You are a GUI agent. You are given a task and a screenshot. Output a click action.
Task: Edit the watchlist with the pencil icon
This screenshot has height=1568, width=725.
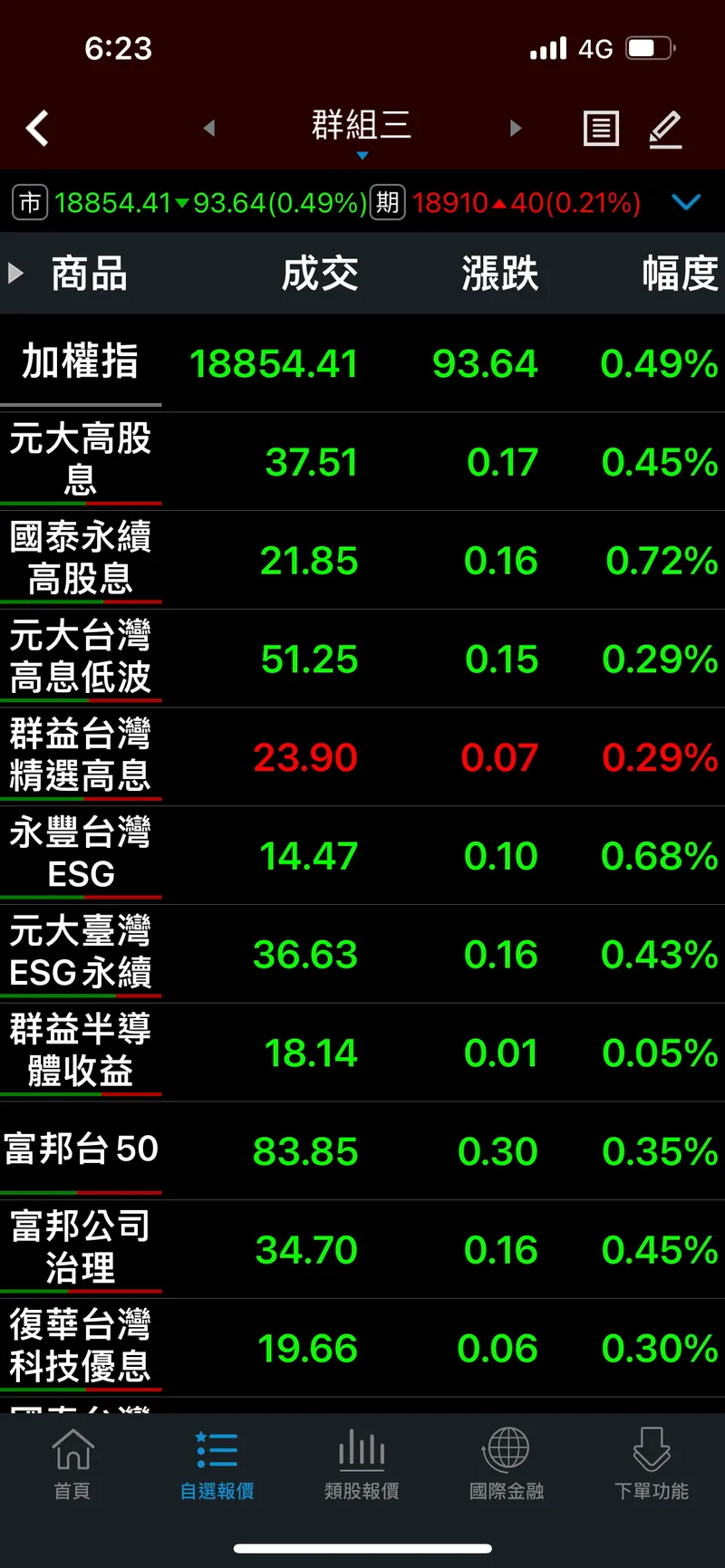pos(665,129)
